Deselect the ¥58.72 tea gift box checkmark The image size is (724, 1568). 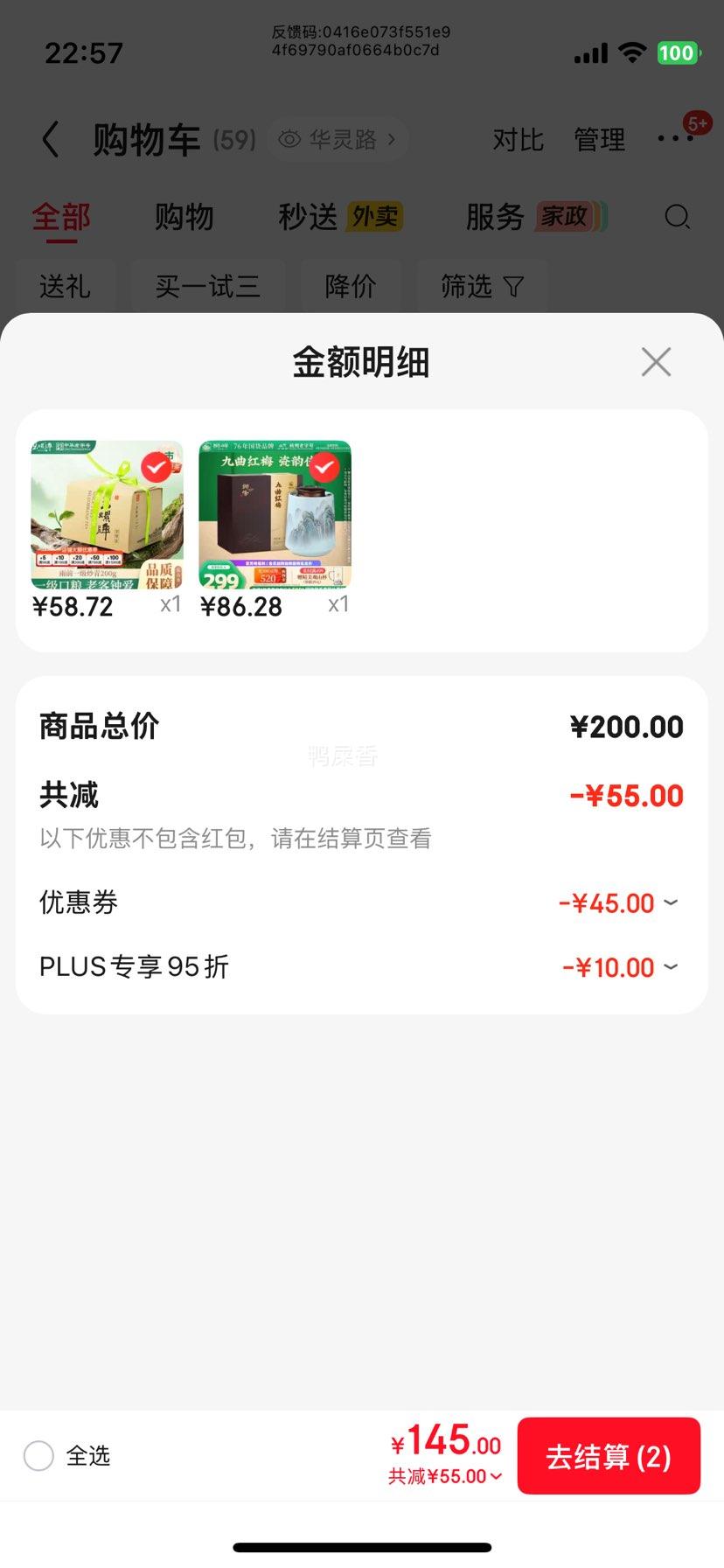157,468
